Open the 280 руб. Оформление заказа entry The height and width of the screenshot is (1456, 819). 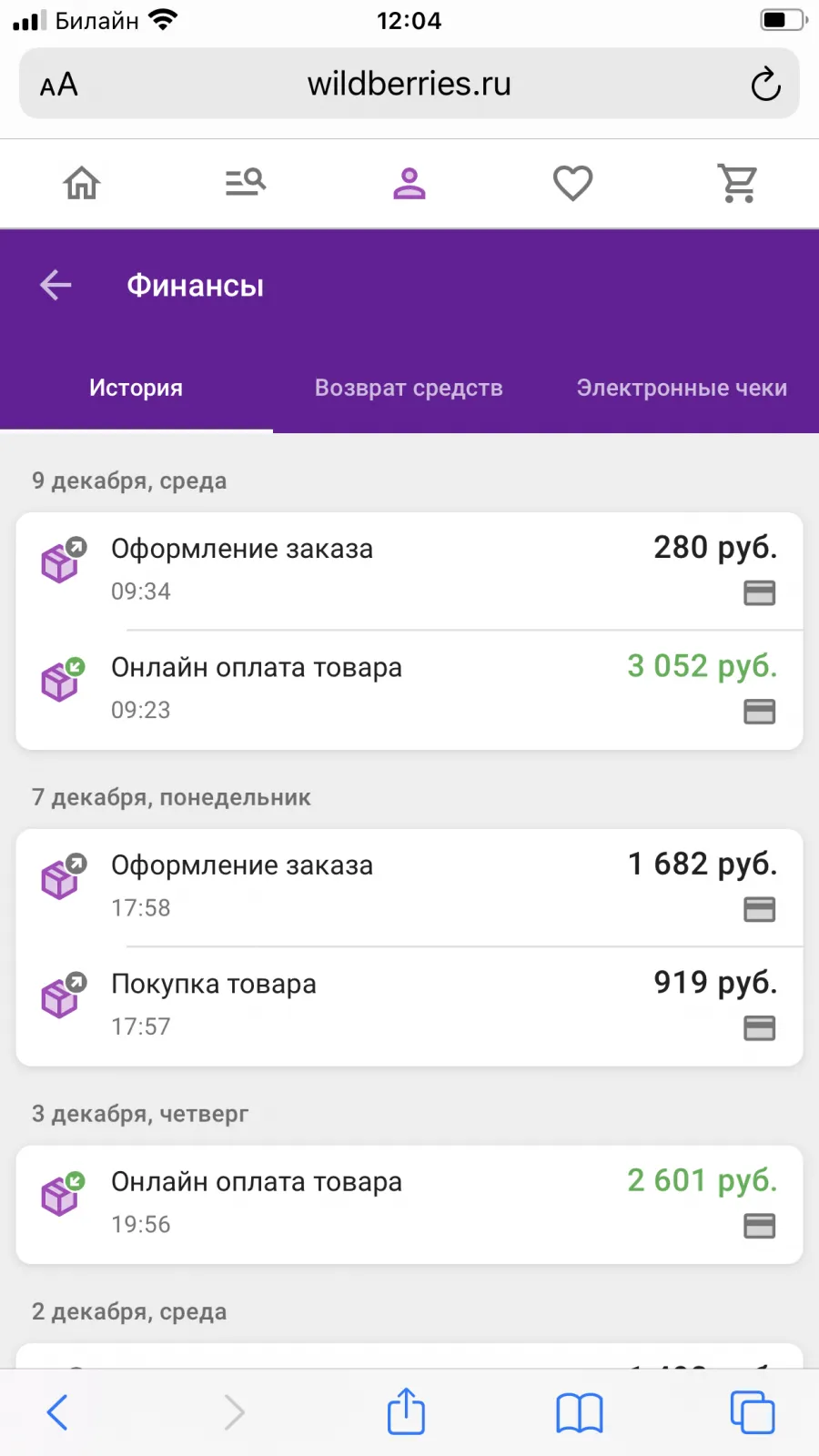[409, 571]
